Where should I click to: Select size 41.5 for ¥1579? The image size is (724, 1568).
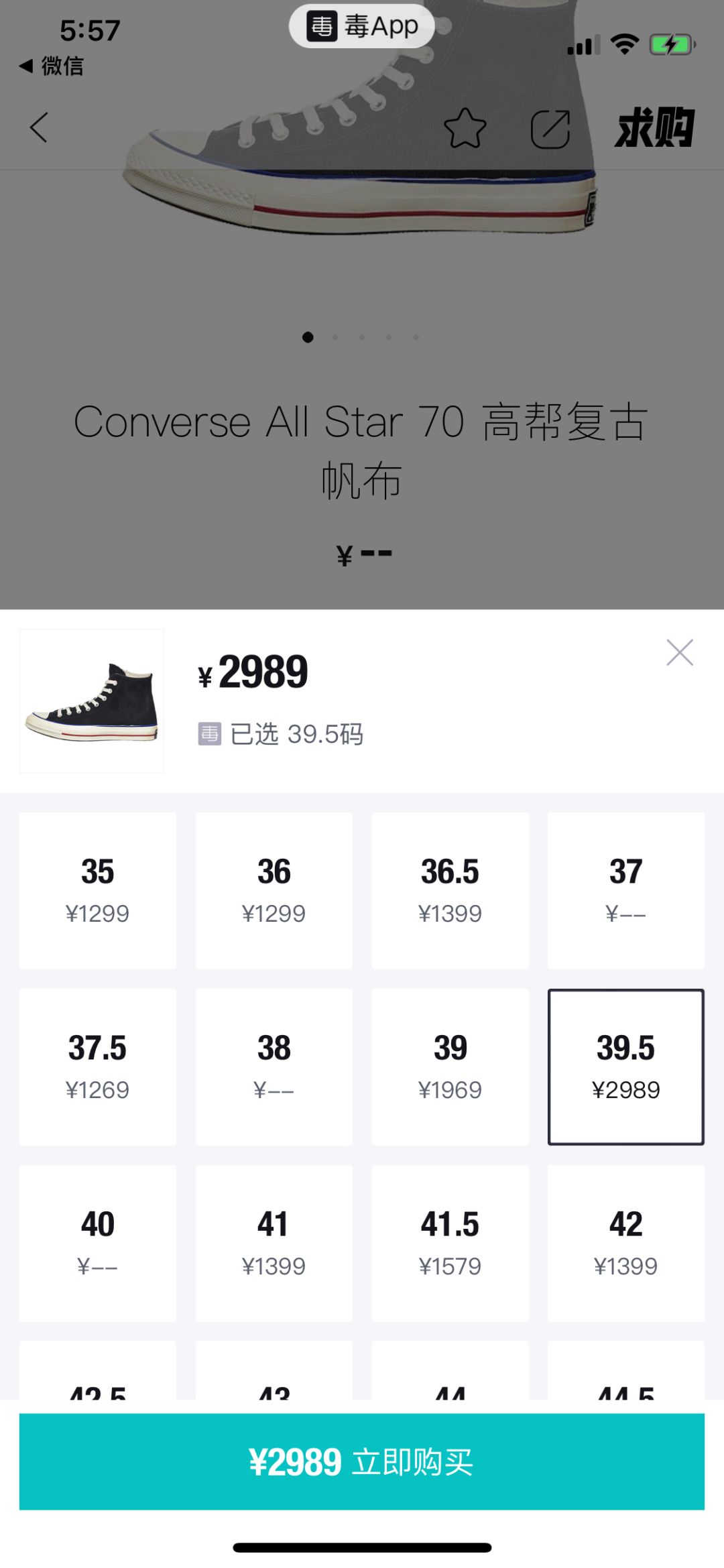click(x=450, y=1243)
